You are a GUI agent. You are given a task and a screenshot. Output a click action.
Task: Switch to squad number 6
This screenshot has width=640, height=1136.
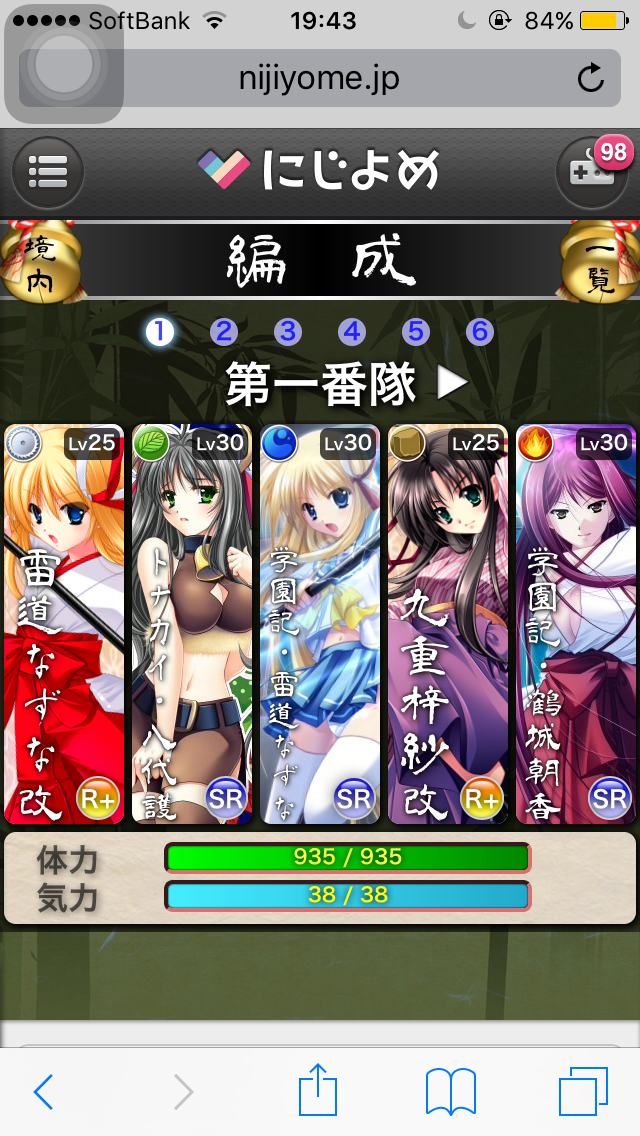[x=480, y=332]
